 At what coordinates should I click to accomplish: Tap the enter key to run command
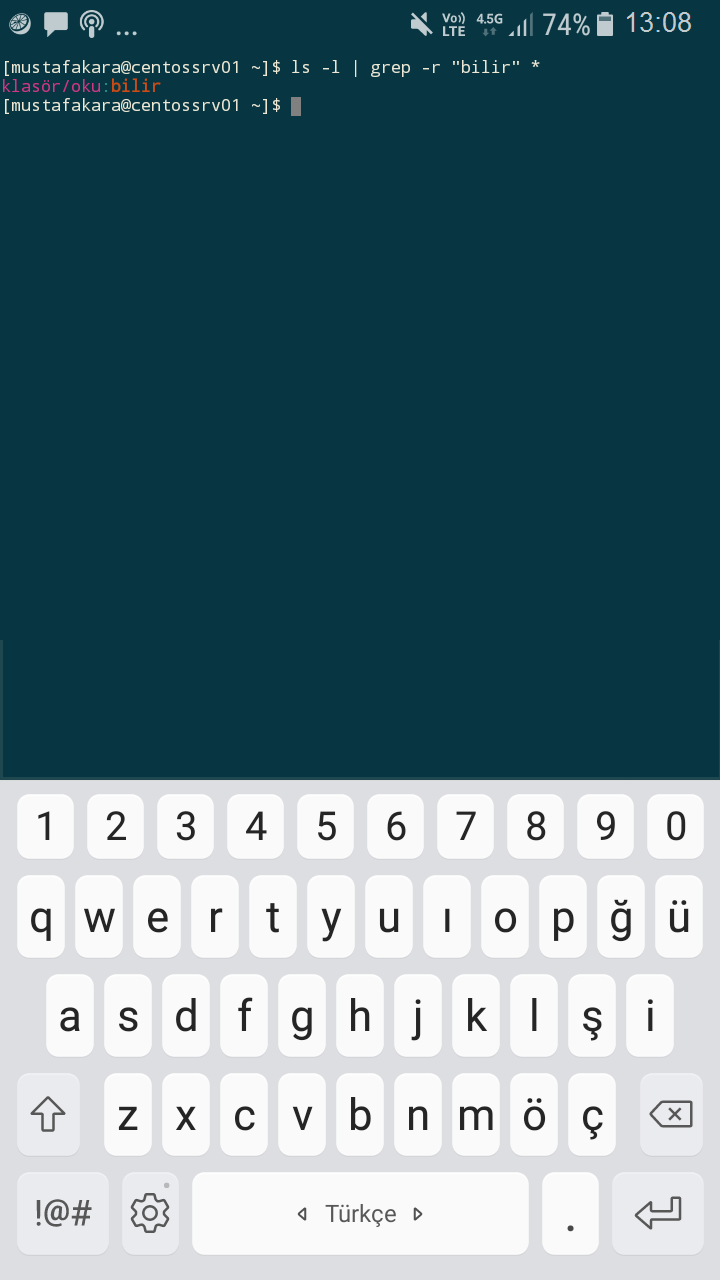point(657,1213)
